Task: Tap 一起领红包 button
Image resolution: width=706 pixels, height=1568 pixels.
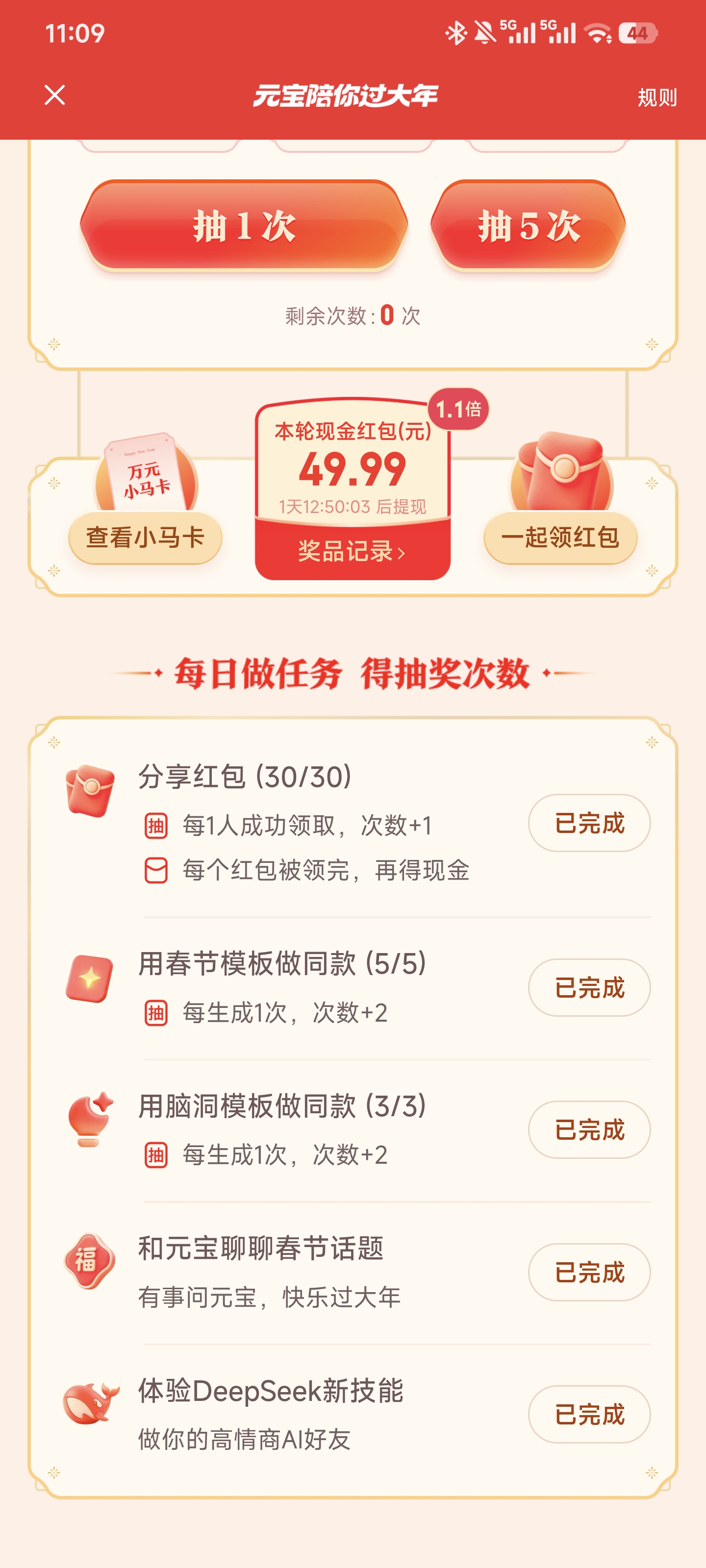Action: coord(560,538)
